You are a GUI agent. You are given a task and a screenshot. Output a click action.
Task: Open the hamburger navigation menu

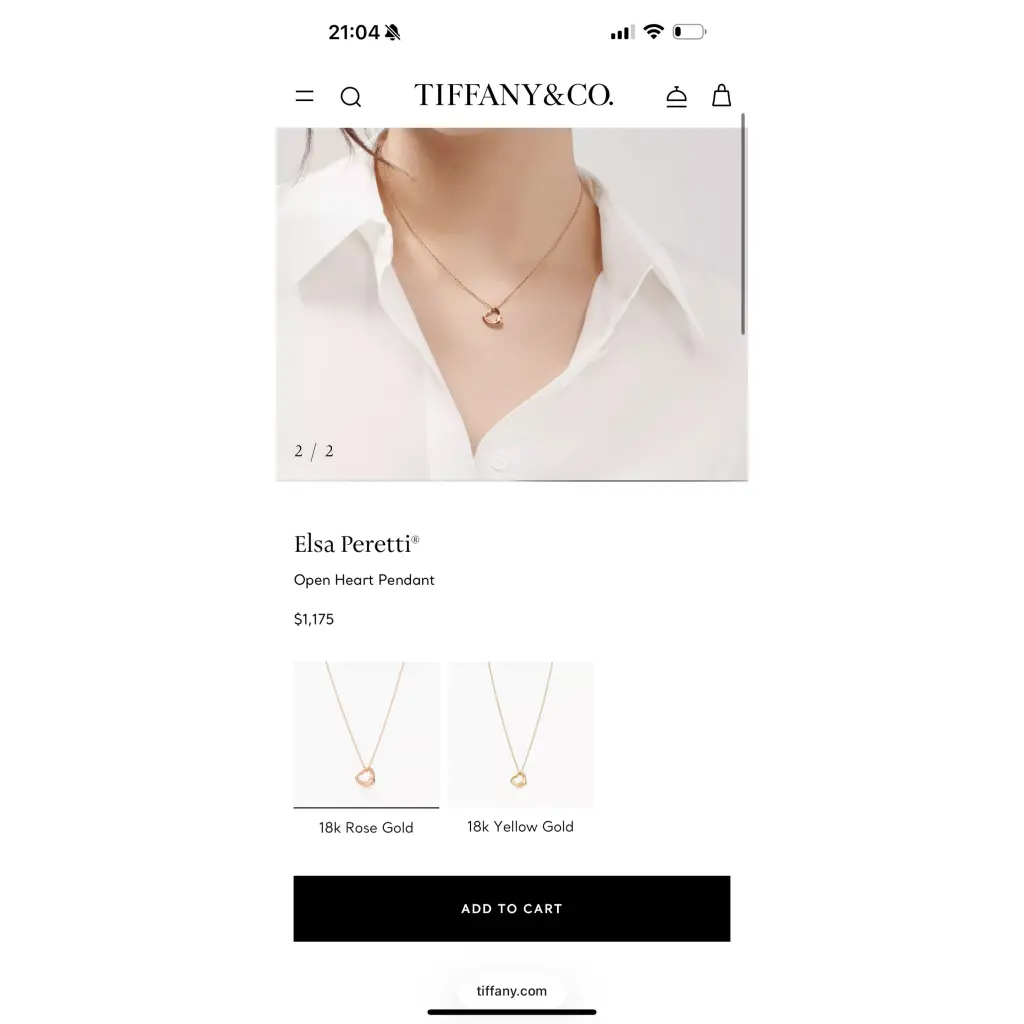(x=304, y=96)
